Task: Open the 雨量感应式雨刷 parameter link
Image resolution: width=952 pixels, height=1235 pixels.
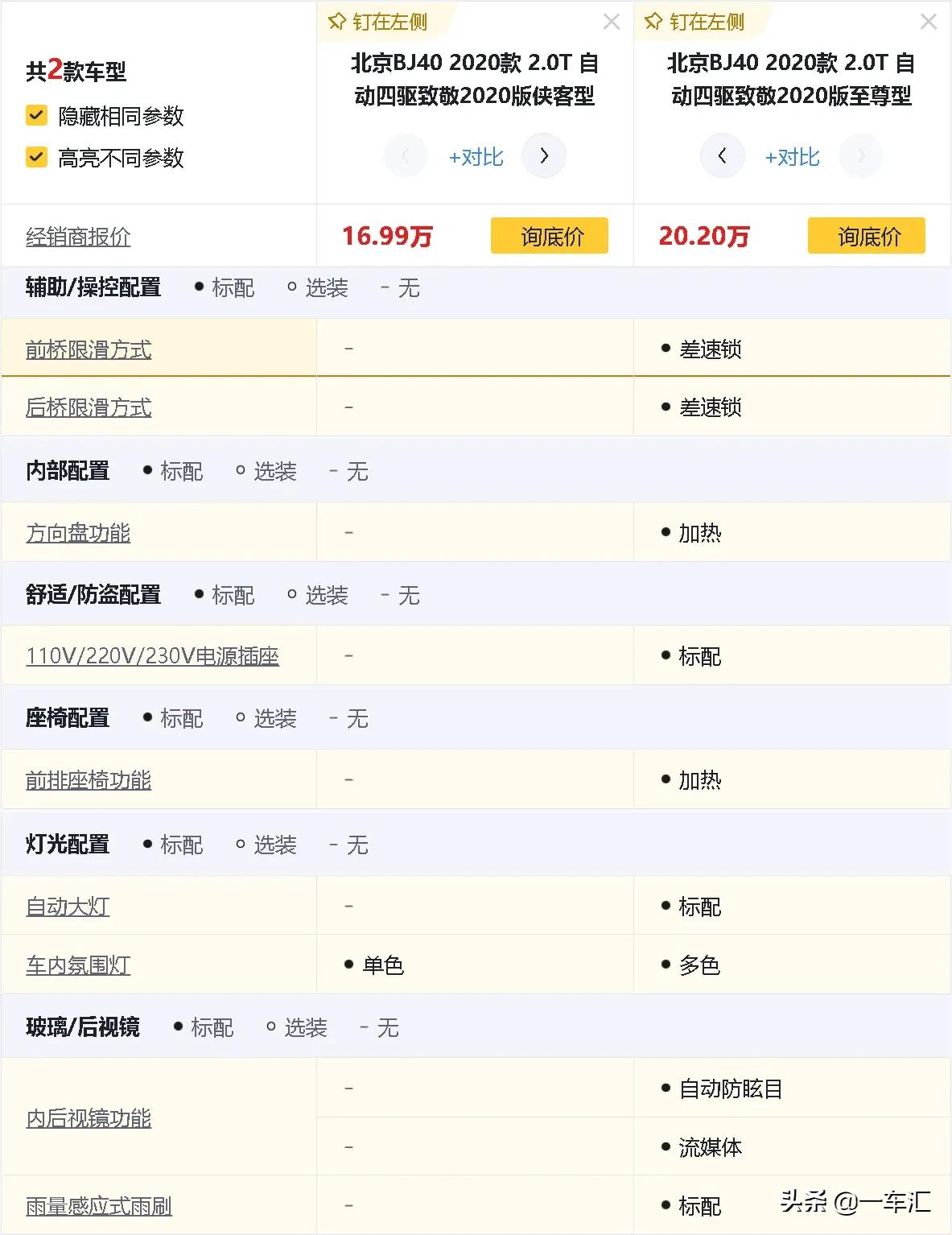Action: [99, 1205]
